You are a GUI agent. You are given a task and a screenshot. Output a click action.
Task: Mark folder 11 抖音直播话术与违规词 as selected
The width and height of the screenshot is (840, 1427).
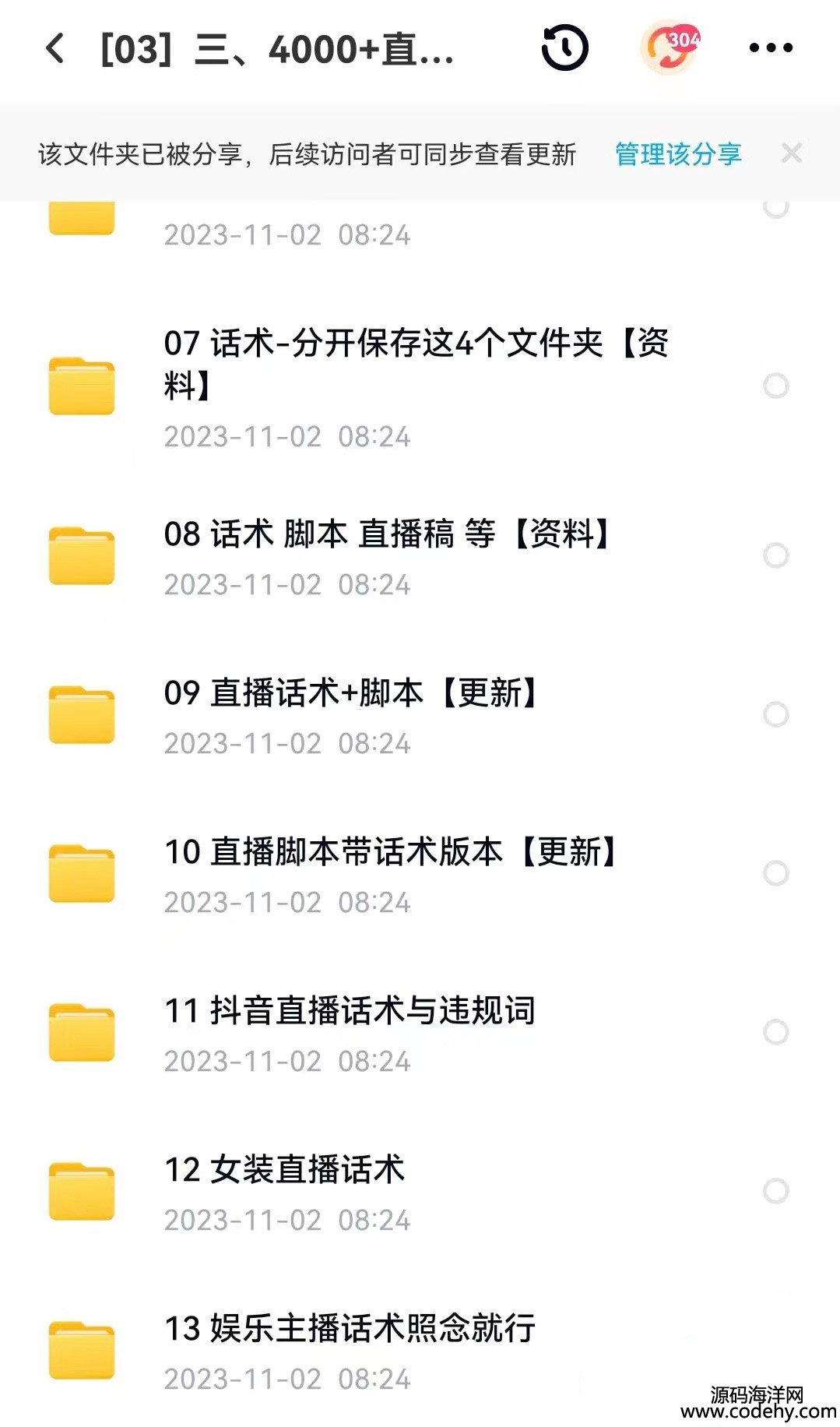pyautogui.click(x=776, y=1032)
